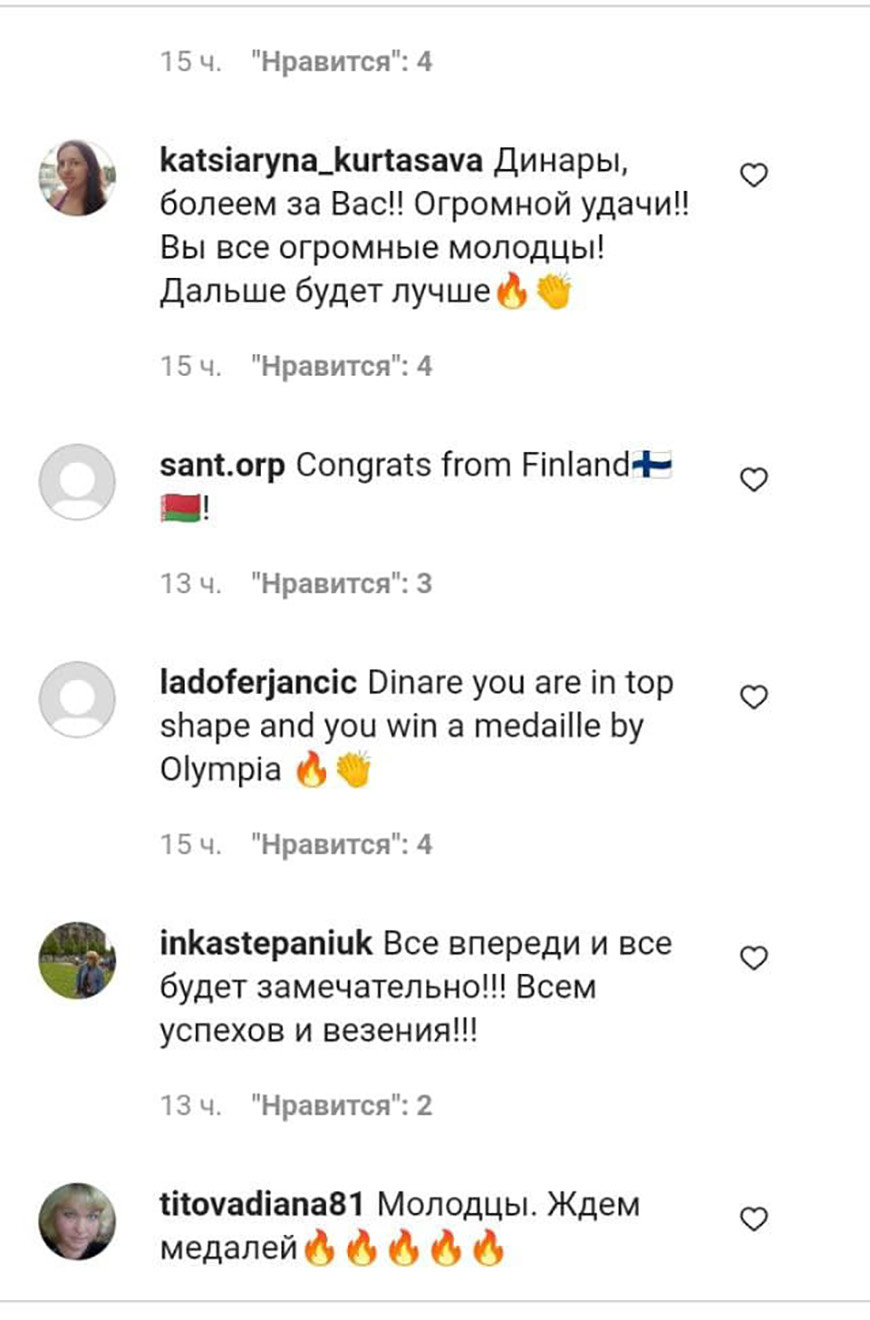View the 2 likes on inkastepaniuk's comment
This screenshot has height=1320, width=870.
[x=341, y=1105]
